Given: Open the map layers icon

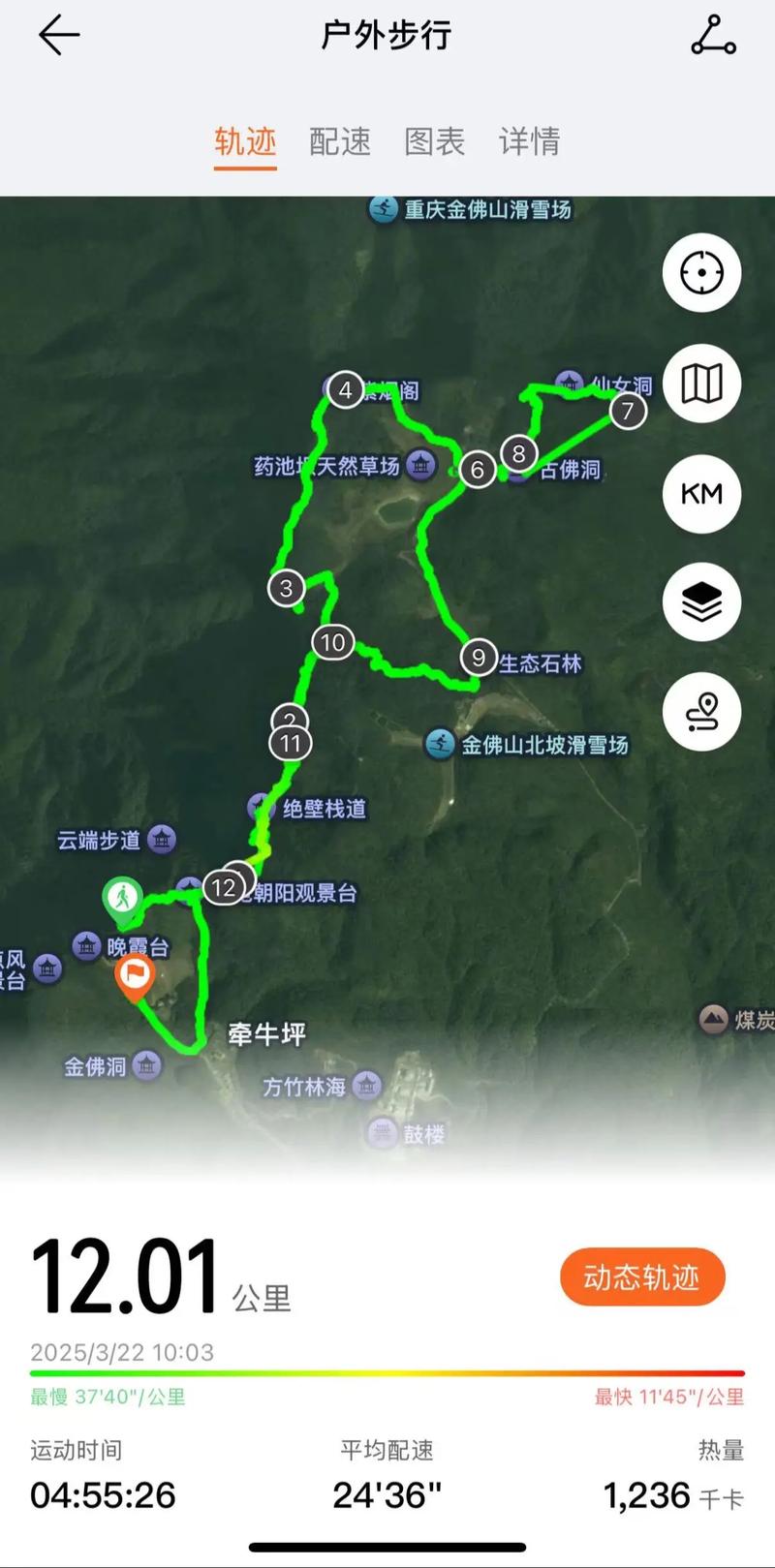Looking at the screenshot, I should [700, 601].
